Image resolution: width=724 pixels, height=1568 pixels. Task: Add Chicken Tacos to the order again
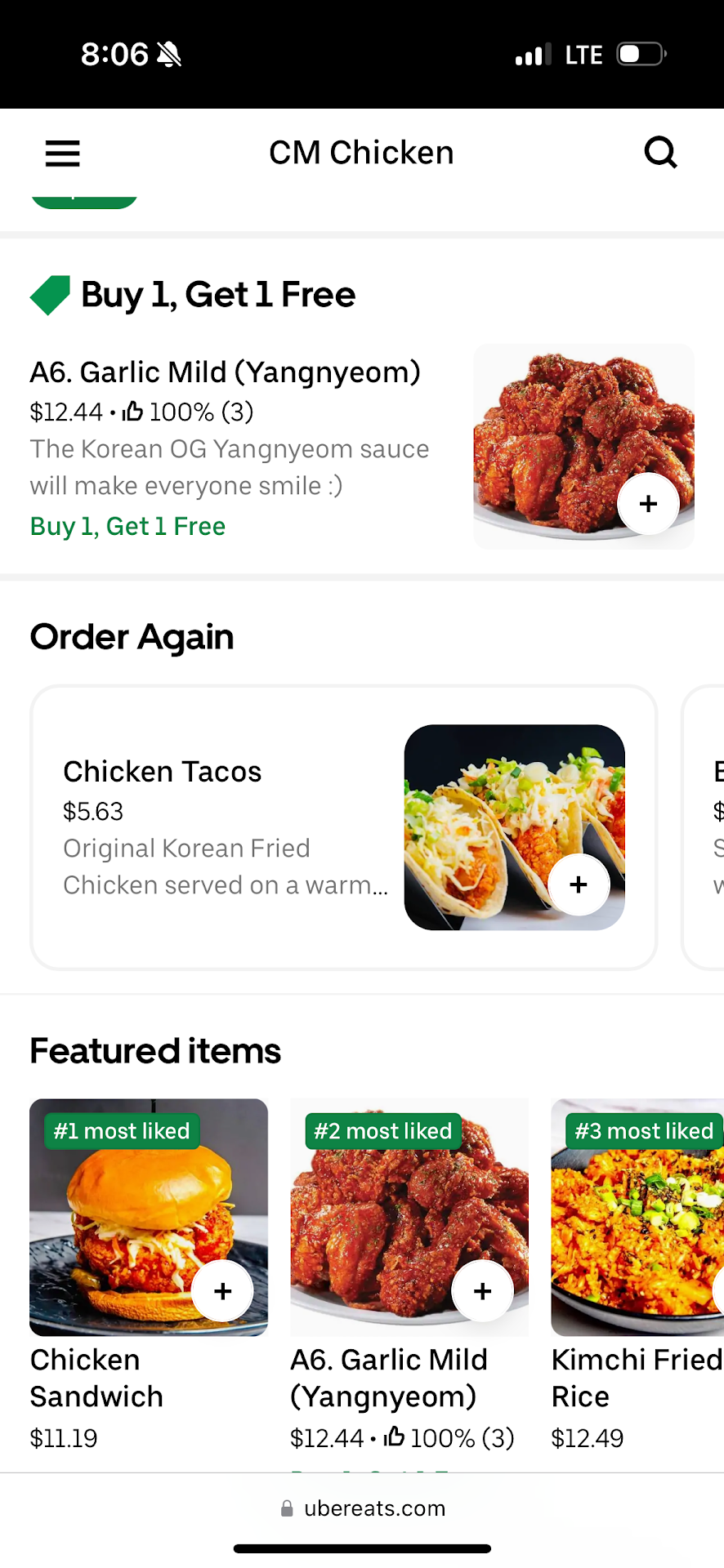(x=579, y=884)
